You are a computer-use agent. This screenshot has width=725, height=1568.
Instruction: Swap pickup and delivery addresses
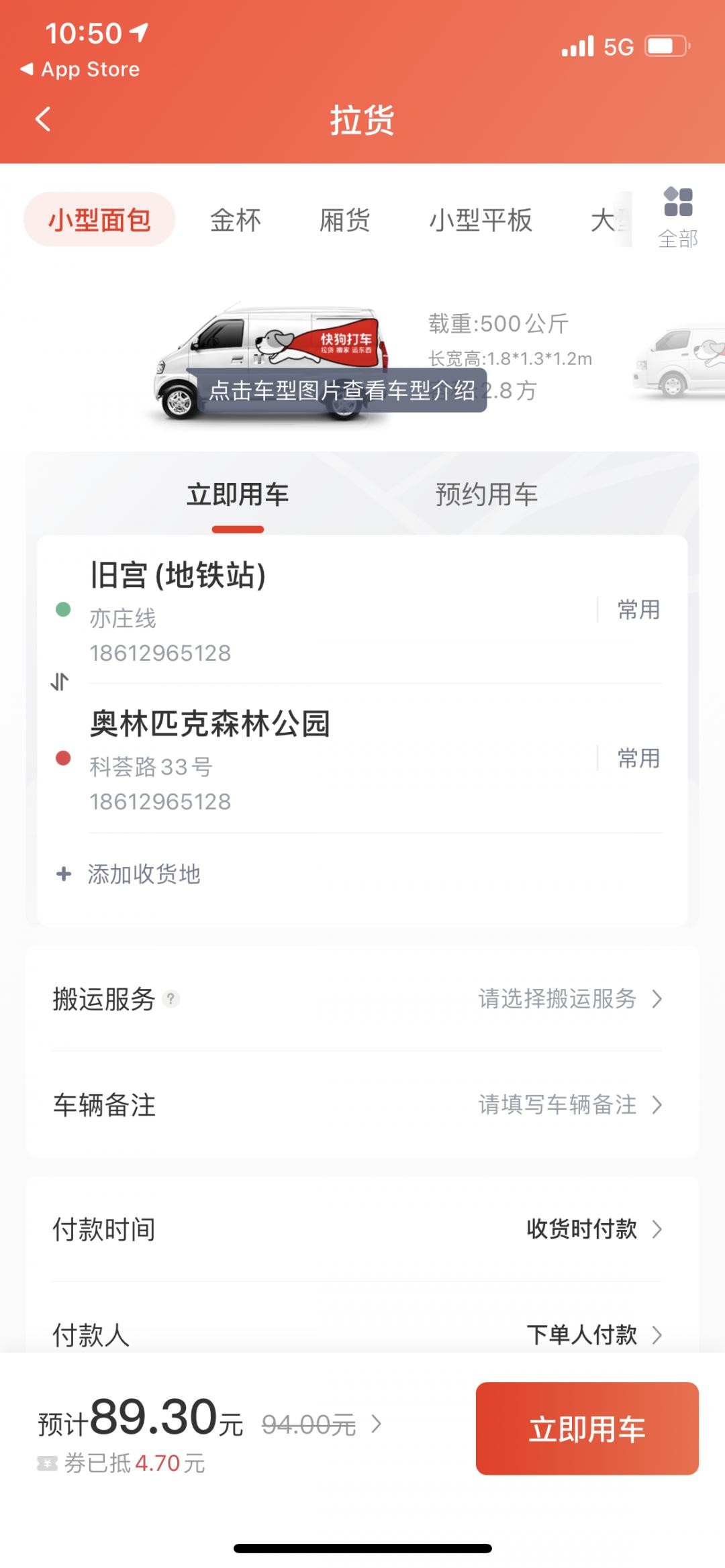(x=60, y=682)
